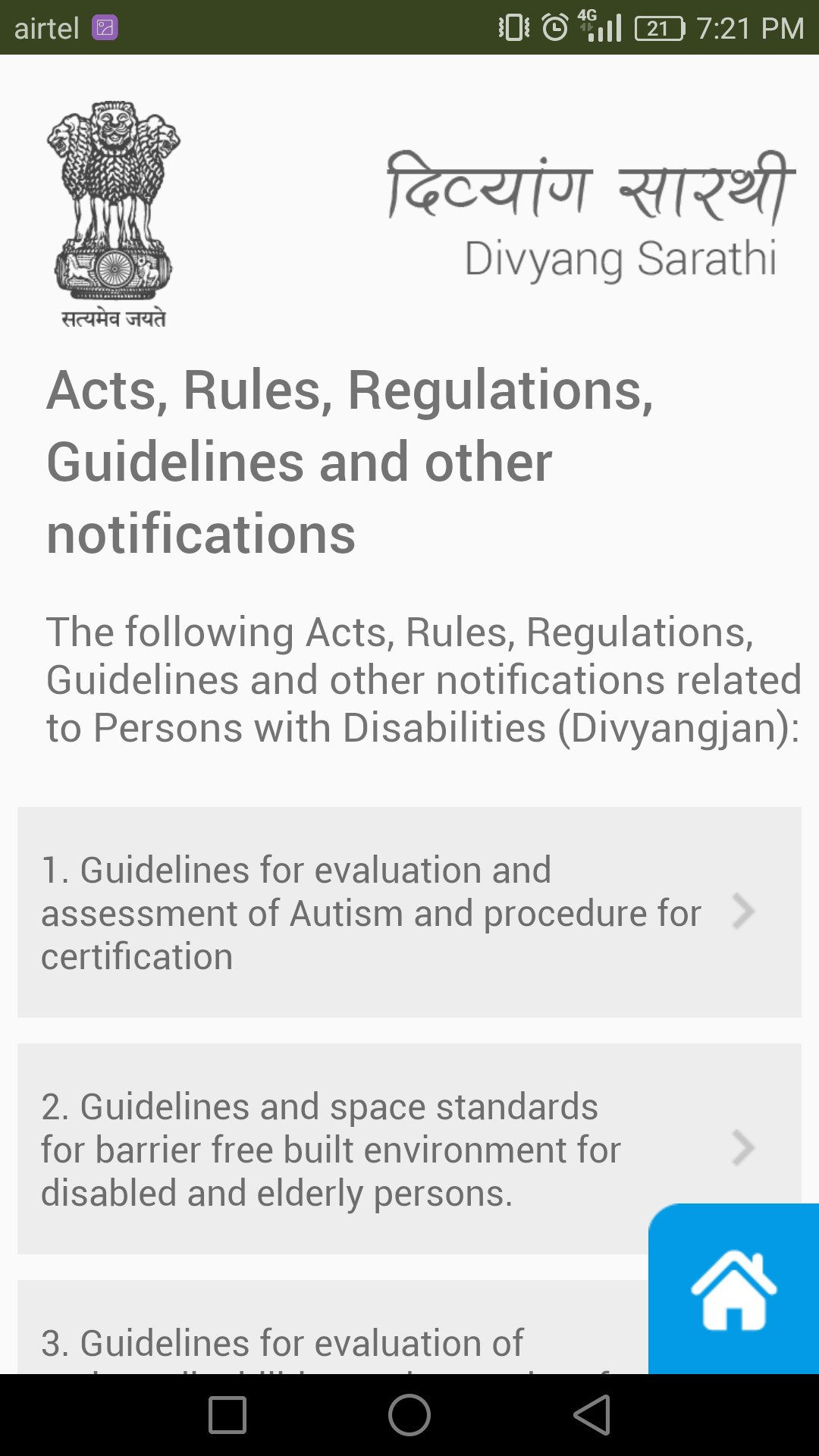Image resolution: width=819 pixels, height=1456 pixels.
Task: Open the recent apps view
Action: tap(227, 1415)
